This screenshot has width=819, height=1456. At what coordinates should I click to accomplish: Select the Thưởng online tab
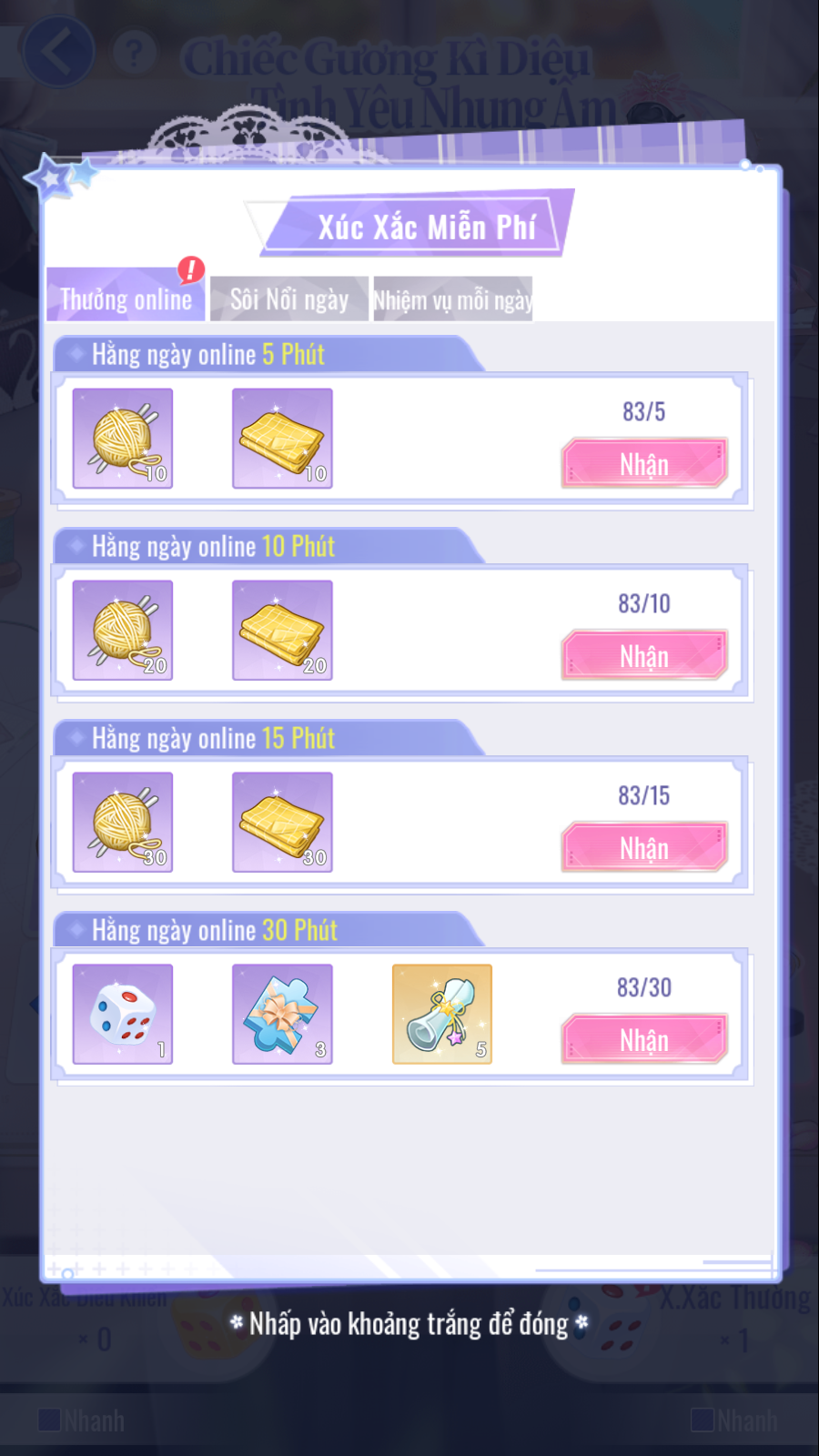pyautogui.click(x=126, y=298)
